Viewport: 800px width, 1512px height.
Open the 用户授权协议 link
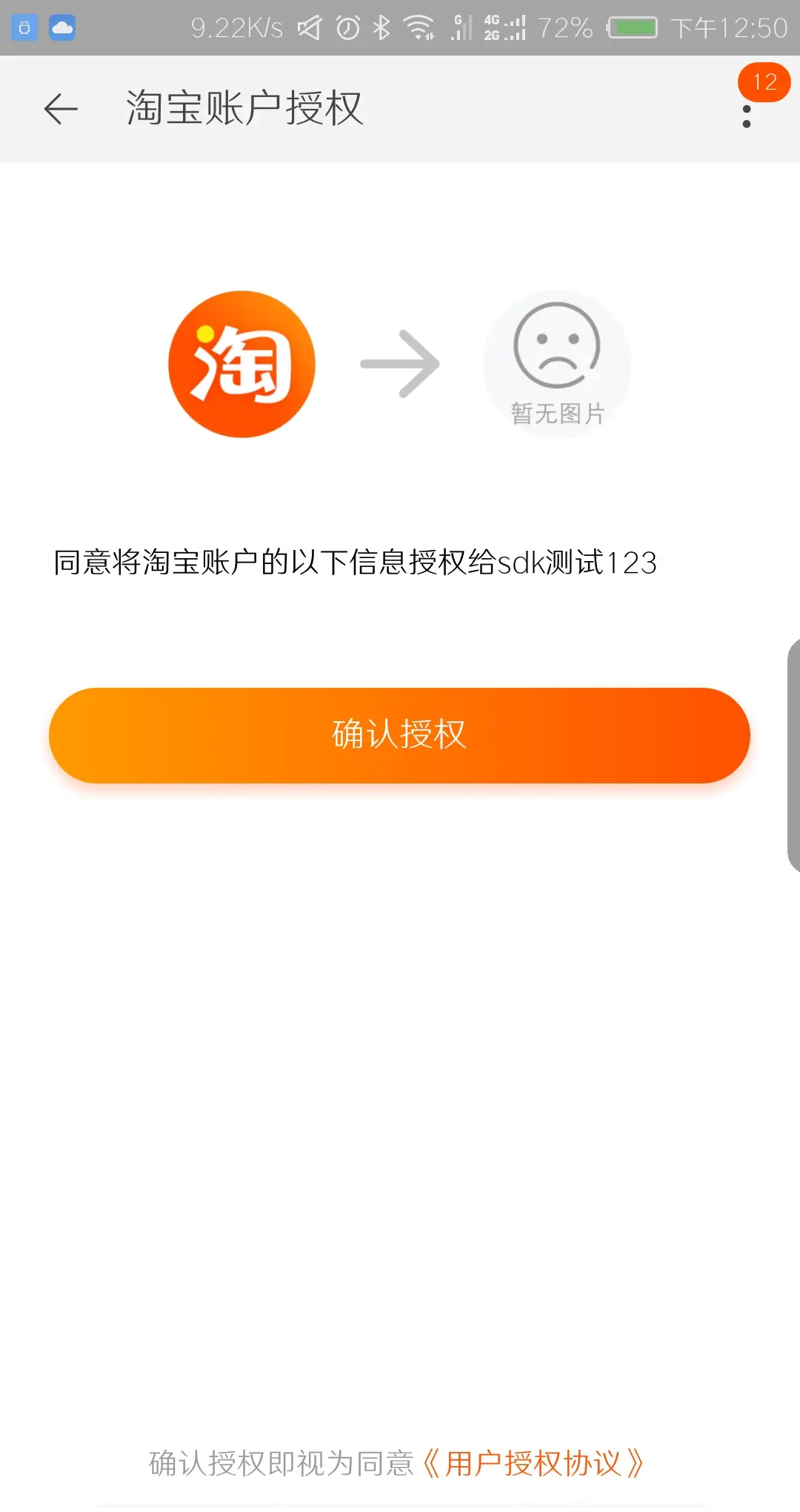coord(533,1464)
